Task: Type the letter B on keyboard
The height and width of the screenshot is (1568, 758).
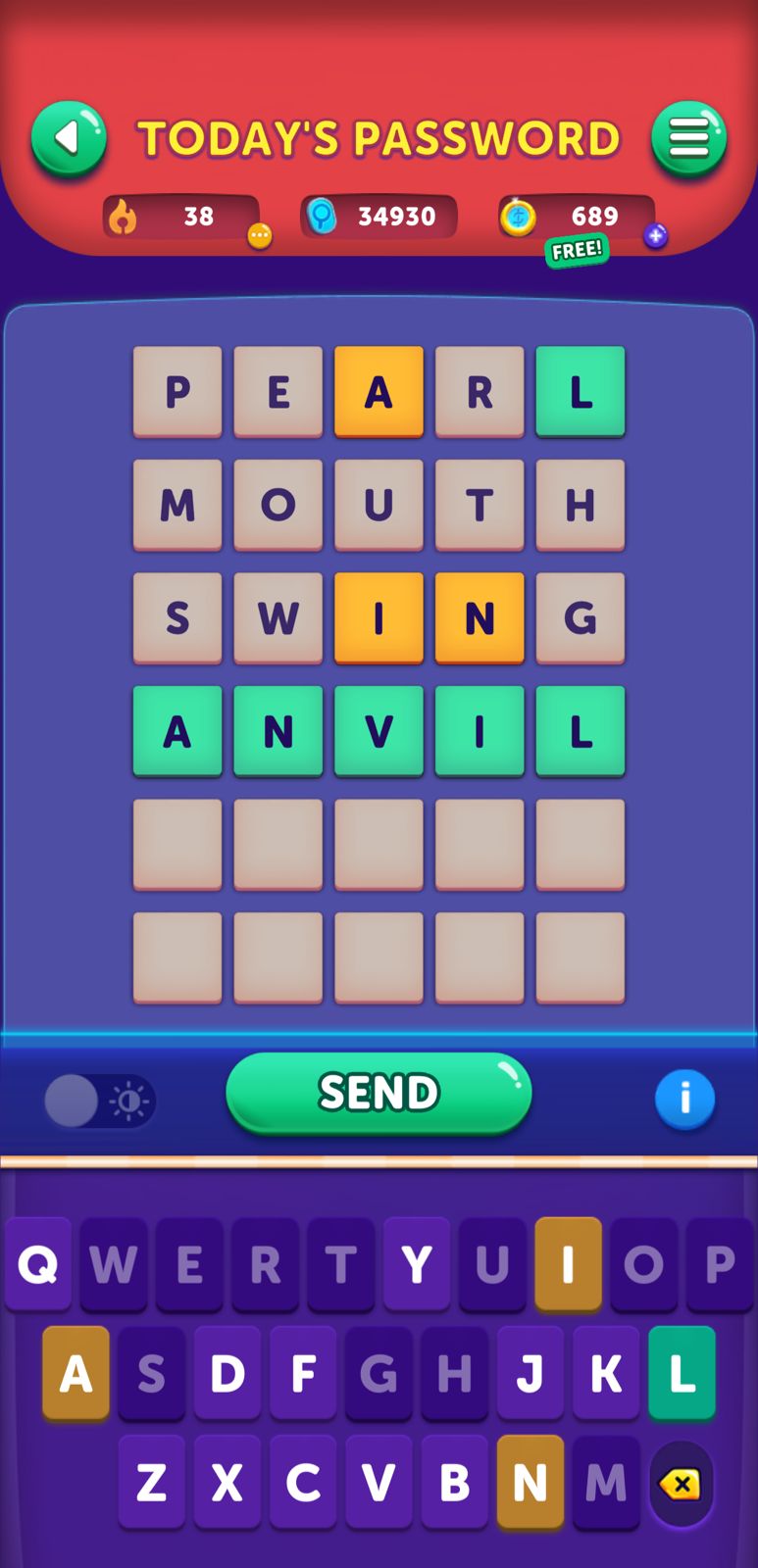Action: 454,1482
